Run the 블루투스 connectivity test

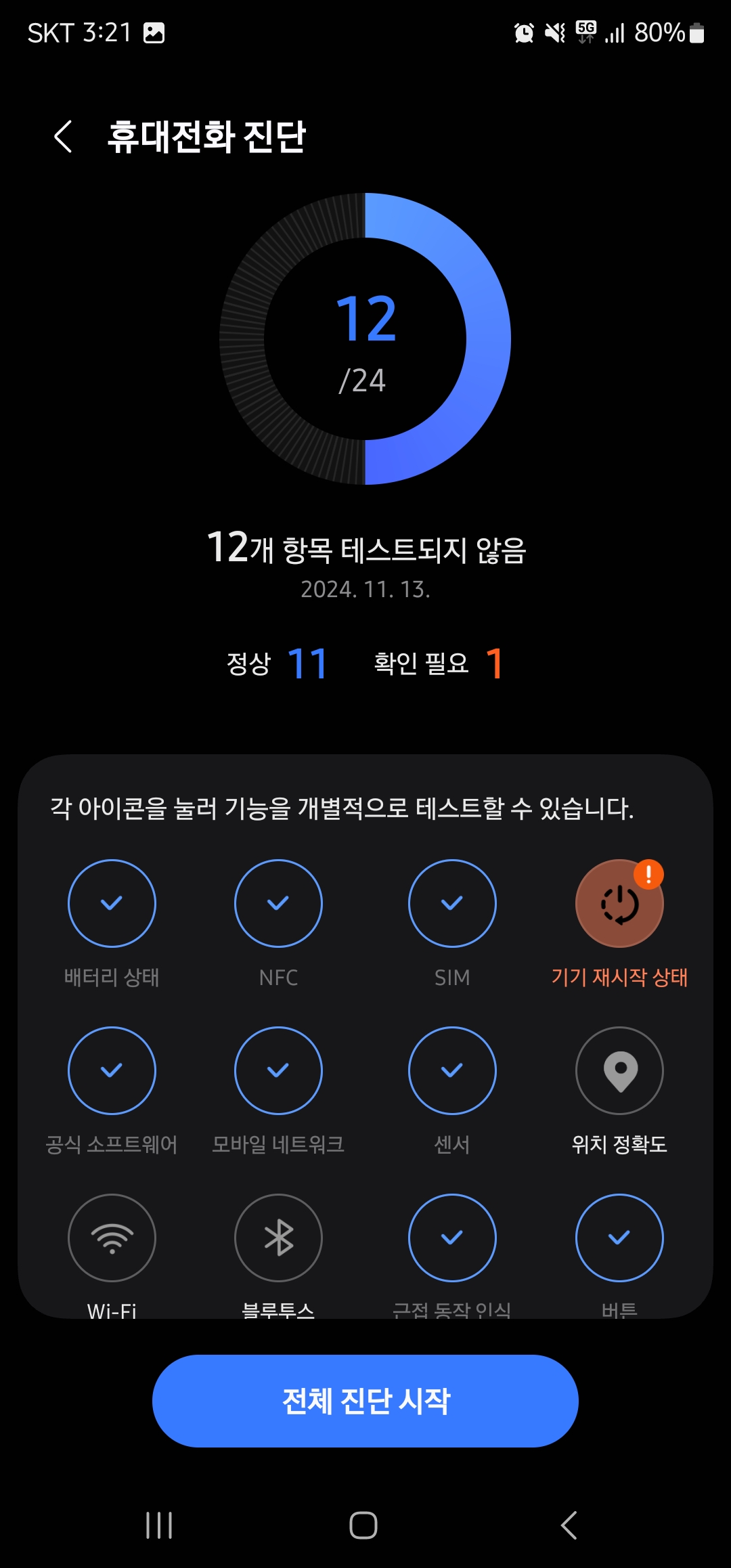click(279, 1237)
